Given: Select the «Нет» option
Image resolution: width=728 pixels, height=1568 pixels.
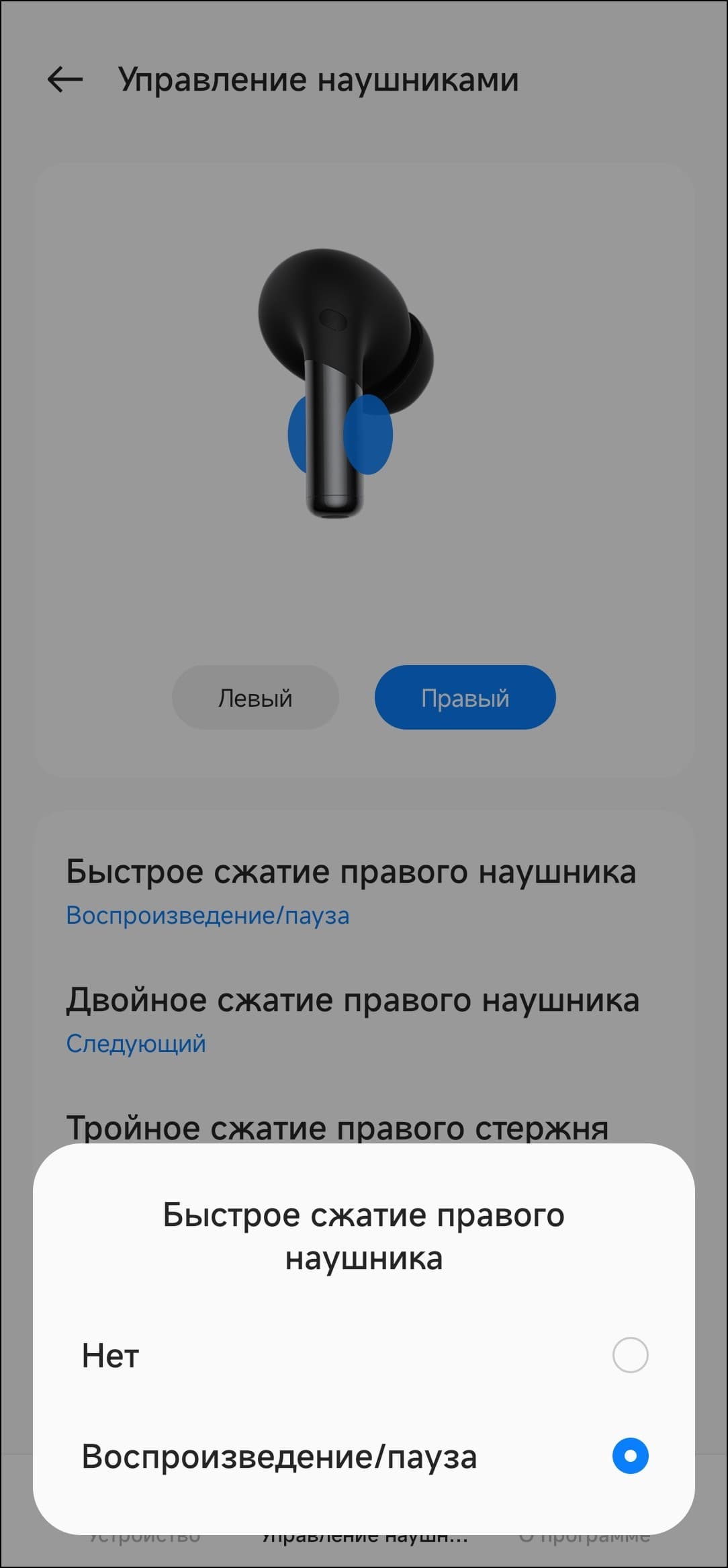Looking at the screenshot, I should click(629, 1356).
